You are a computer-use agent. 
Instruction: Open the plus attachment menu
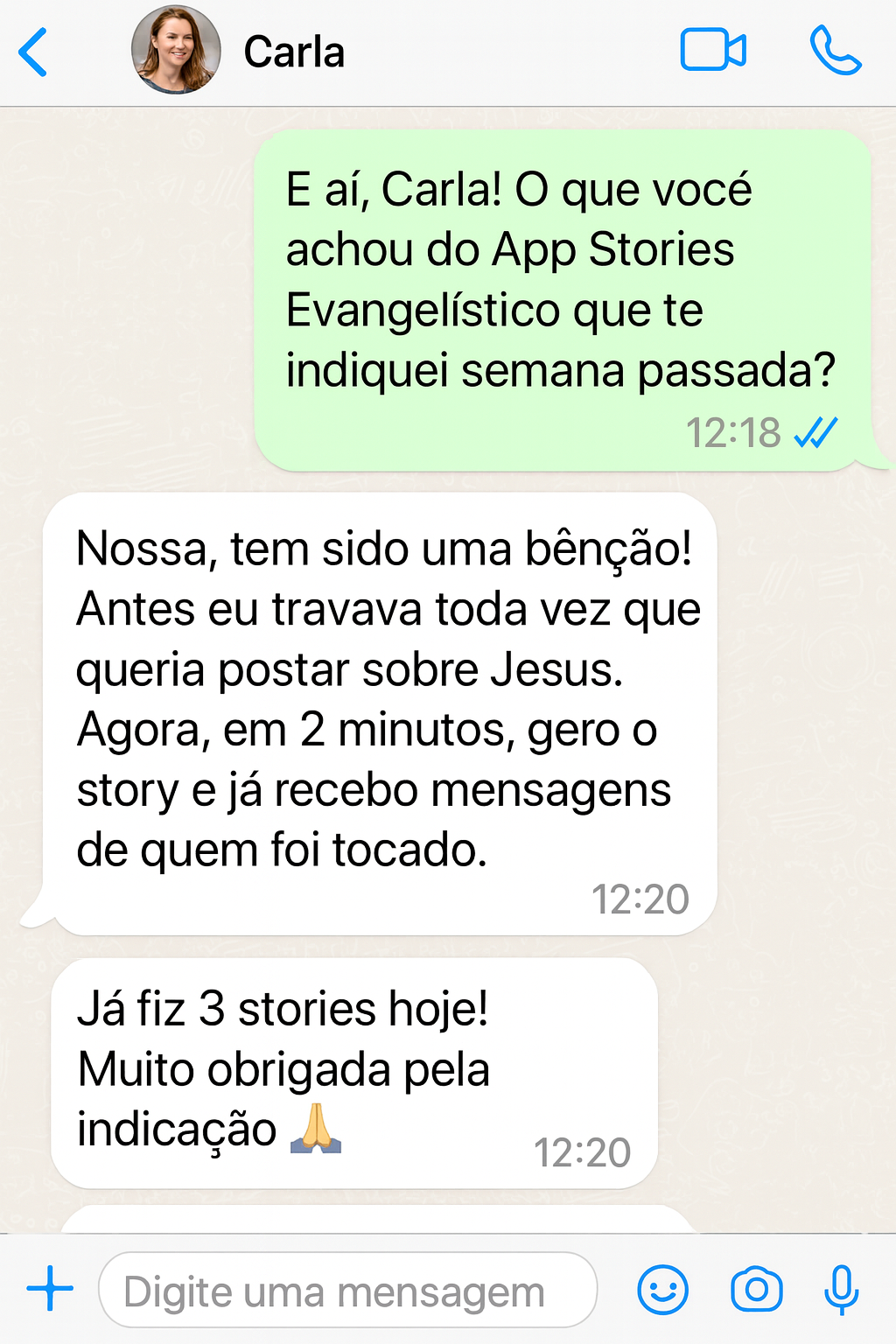[50, 1289]
